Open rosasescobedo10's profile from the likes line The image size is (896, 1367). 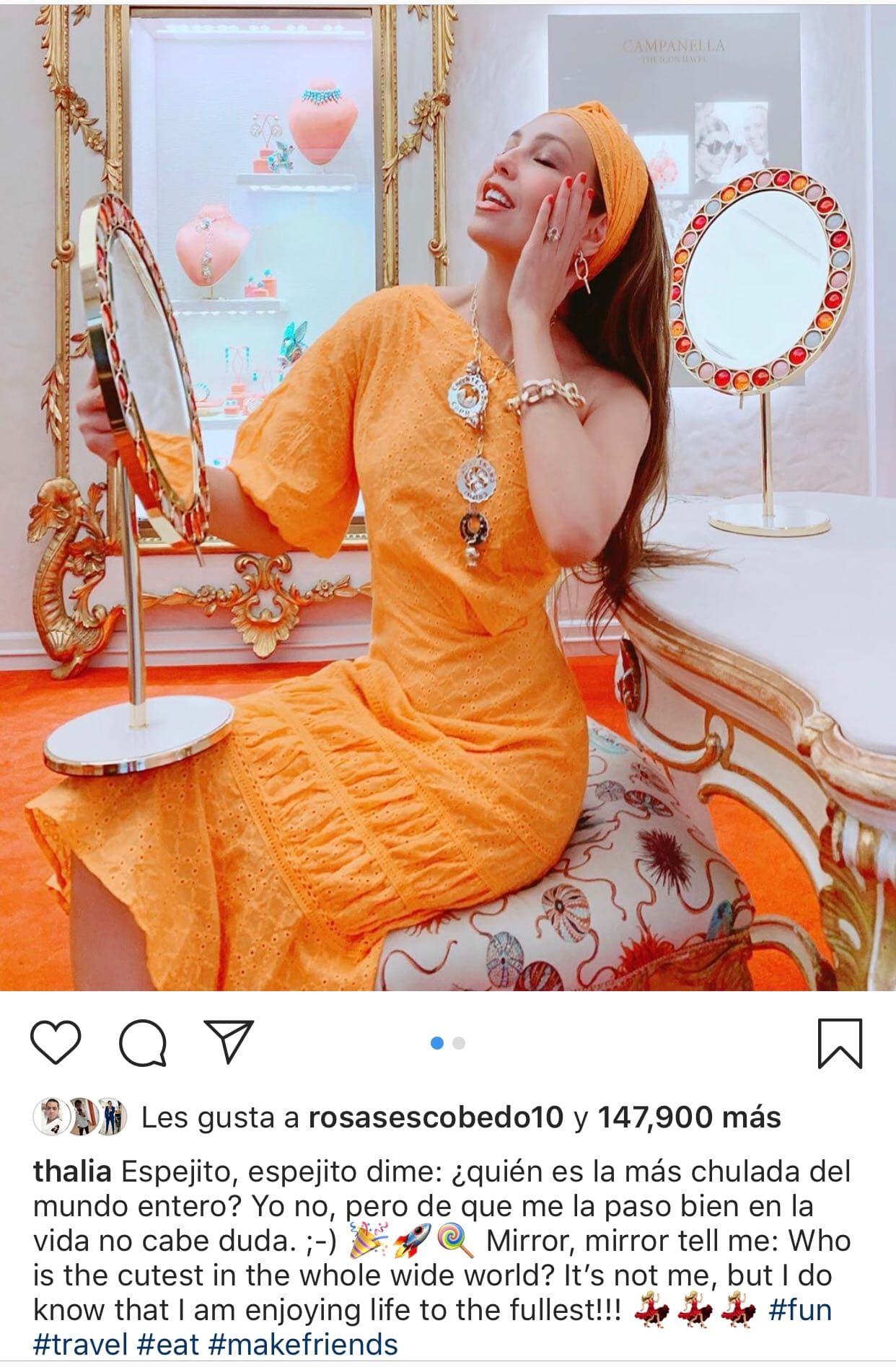435,1117
